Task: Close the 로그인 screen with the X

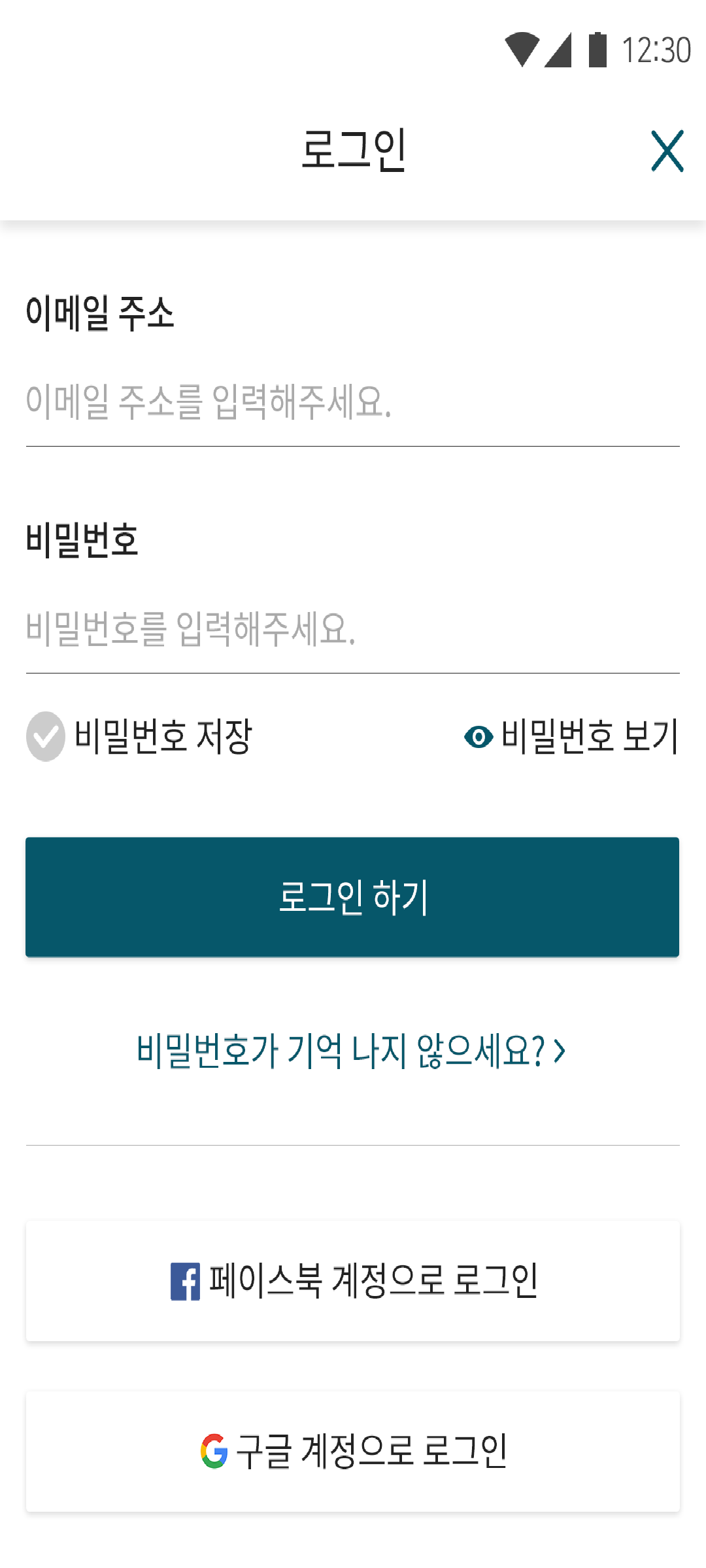Action: (667, 151)
